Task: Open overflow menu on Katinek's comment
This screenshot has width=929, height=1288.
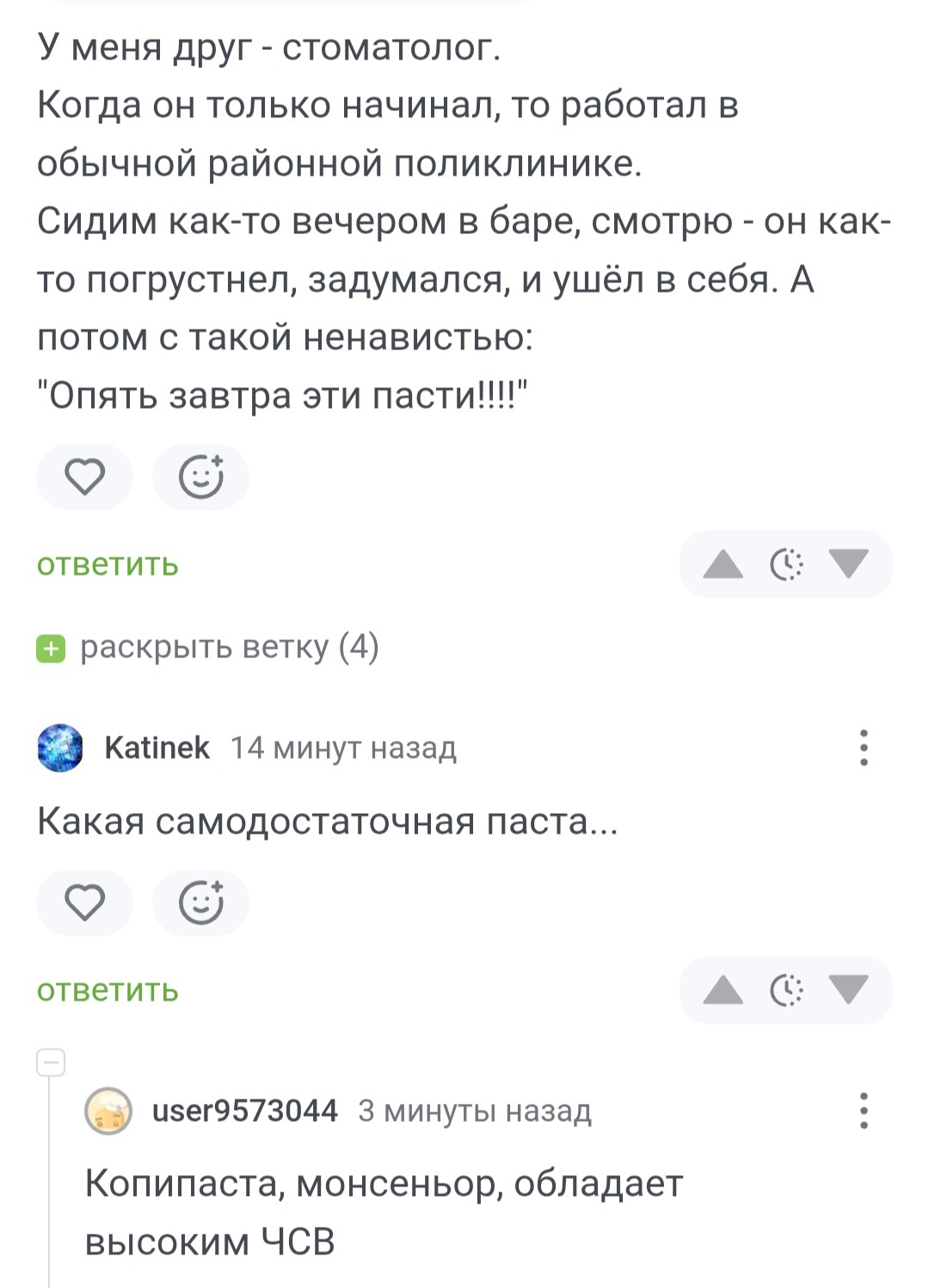Action: [864, 748]
